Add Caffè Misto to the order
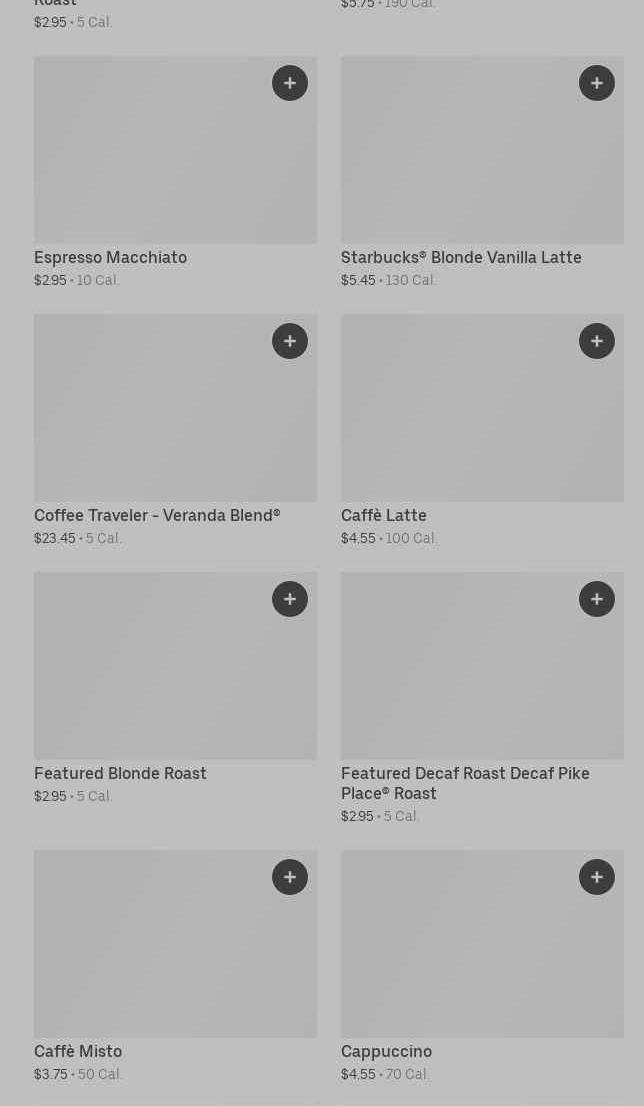This screenshot has width=644, height=1106. tap(290, 877)
